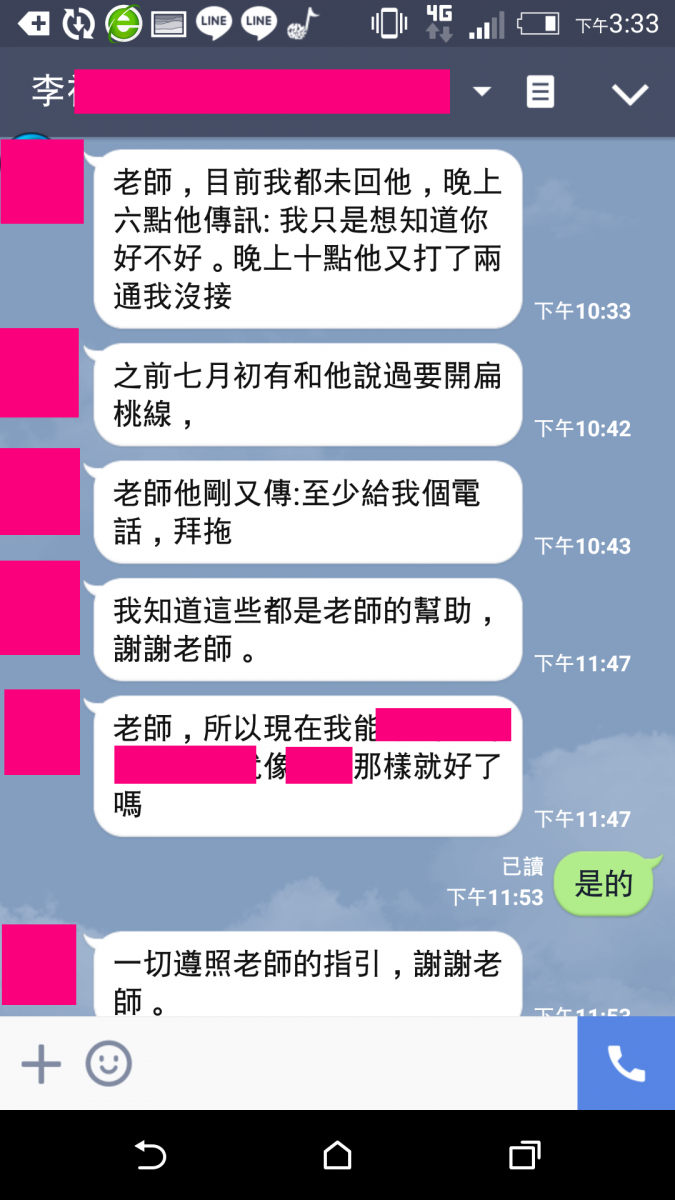The height and width of the screenshot is (1200, 675).
Task: Open the plus attachment menu
Action: point(41,1064)
